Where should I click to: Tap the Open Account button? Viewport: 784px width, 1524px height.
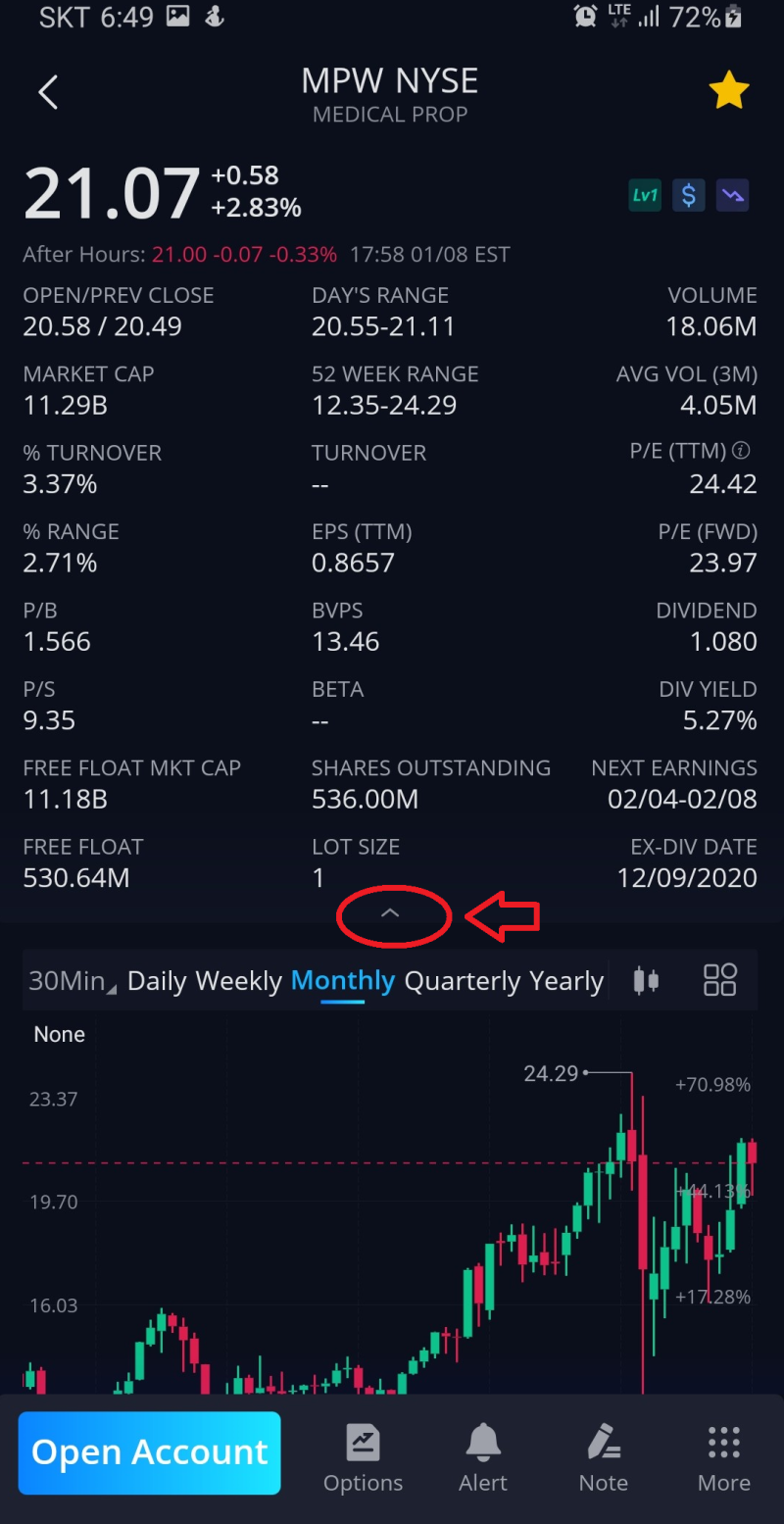pos(149,1452)
